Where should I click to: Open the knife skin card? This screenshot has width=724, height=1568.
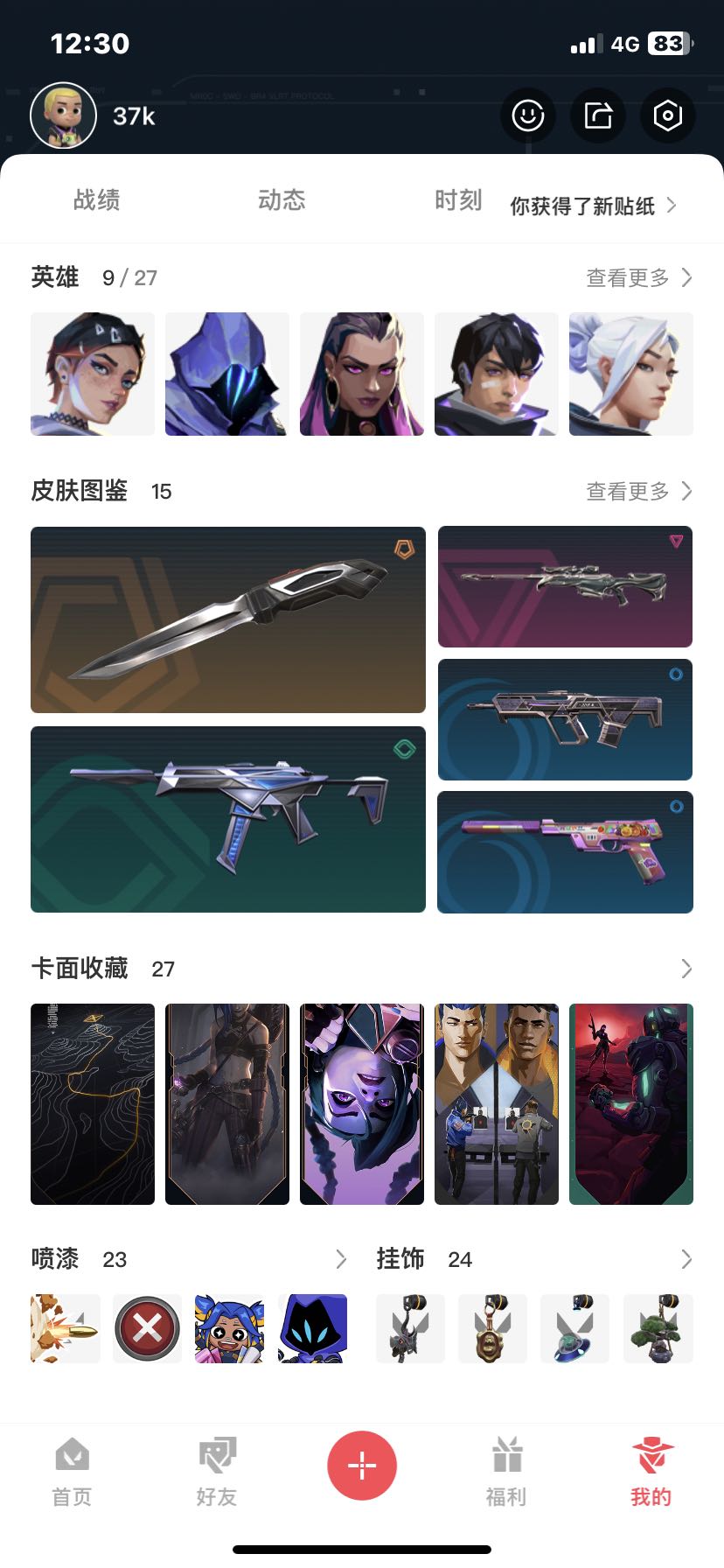227,619
